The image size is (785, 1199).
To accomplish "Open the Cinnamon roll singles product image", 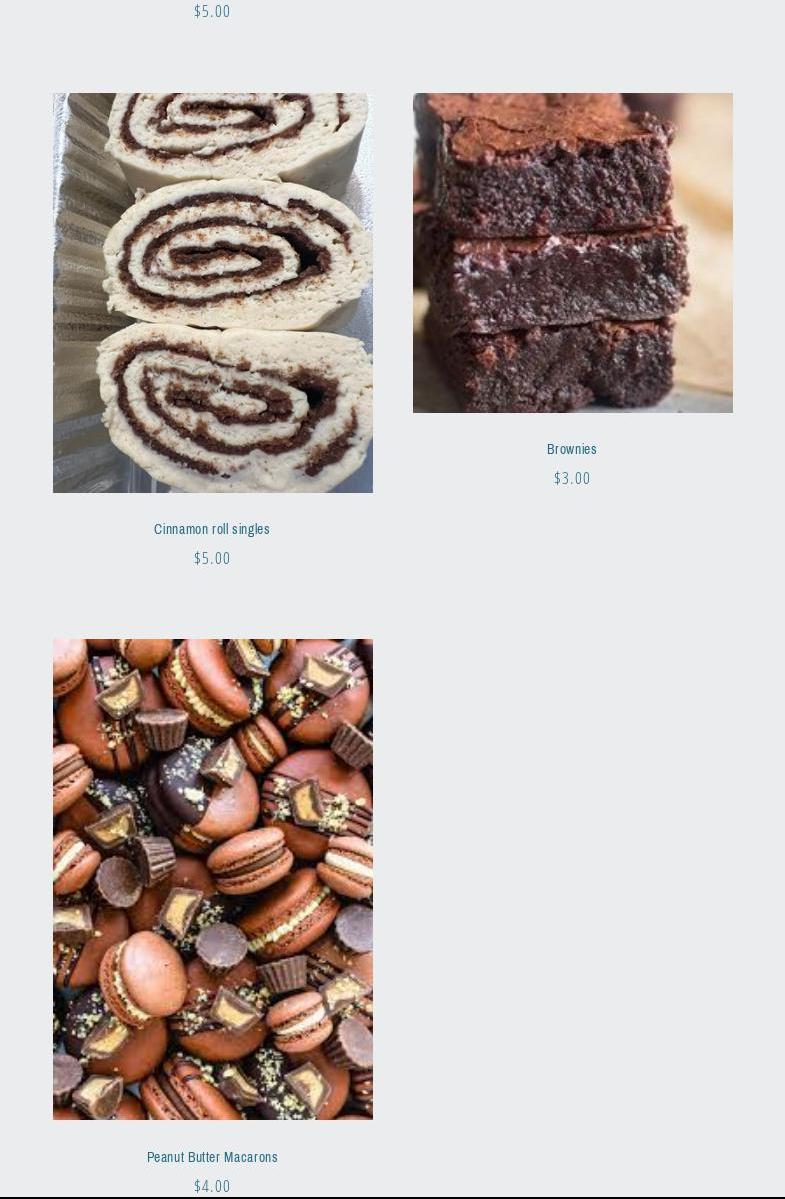I will pyautogui.click(x=212, y=292).
